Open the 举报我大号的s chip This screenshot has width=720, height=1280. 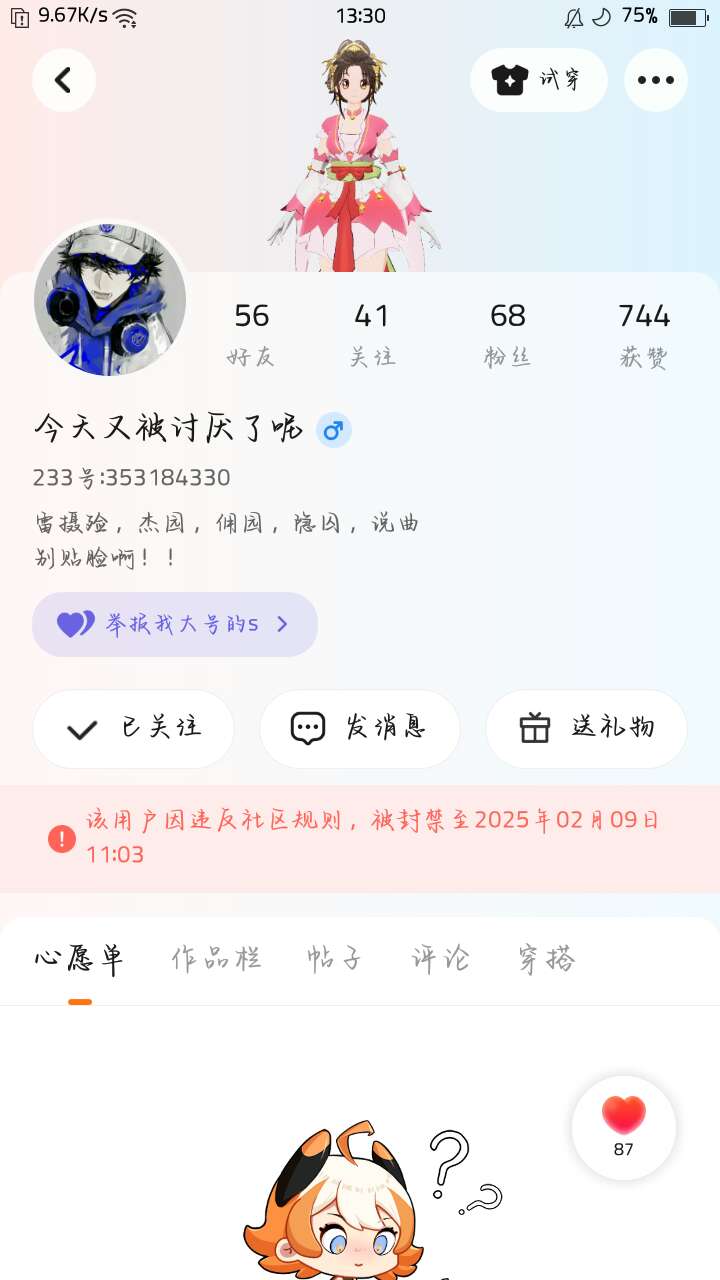pos(175,624)
